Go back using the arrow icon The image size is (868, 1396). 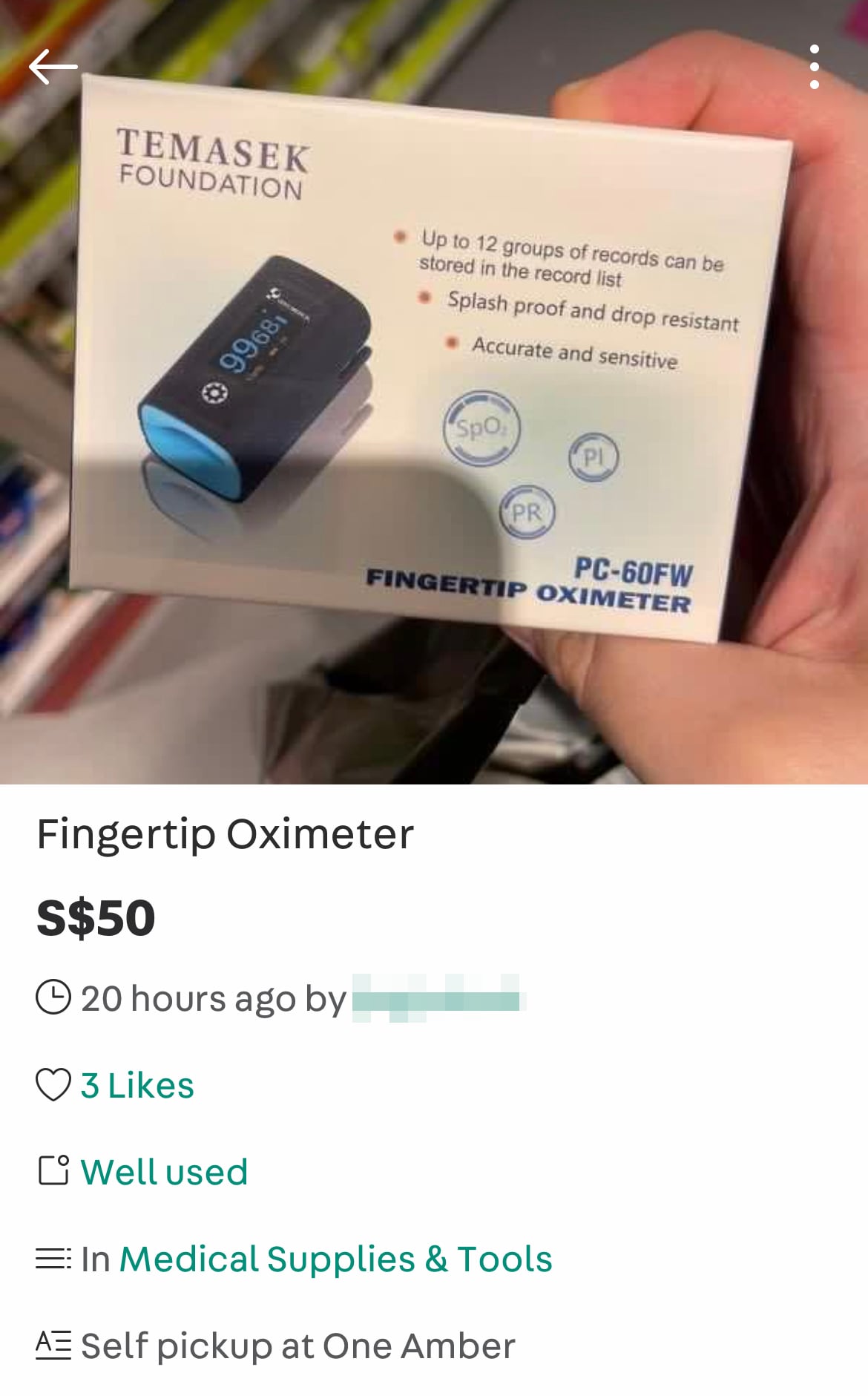click(x=53, y=67)
